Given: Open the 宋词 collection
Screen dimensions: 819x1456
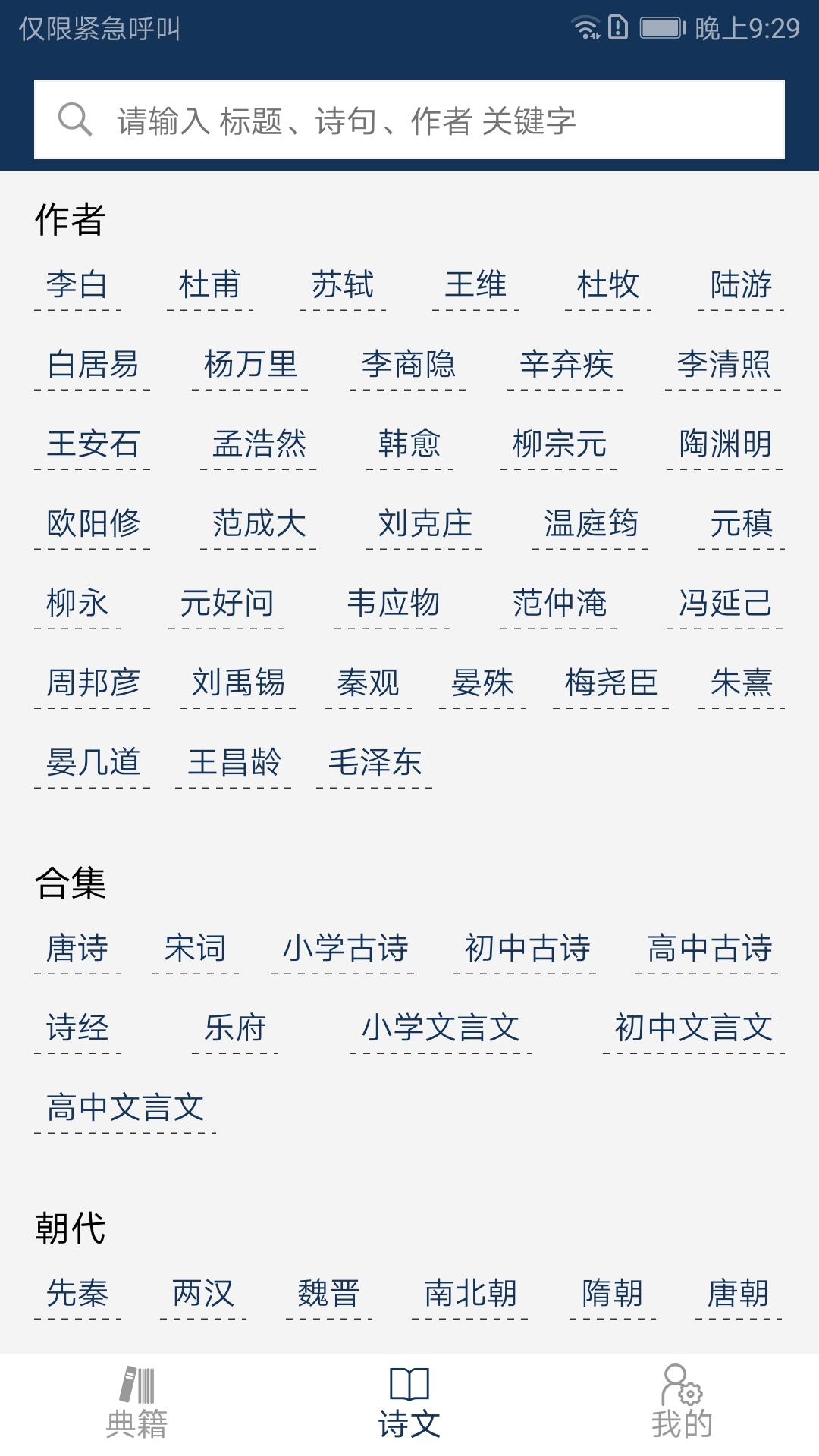Looking at the screenshot, I should click(x=196, y=949).
